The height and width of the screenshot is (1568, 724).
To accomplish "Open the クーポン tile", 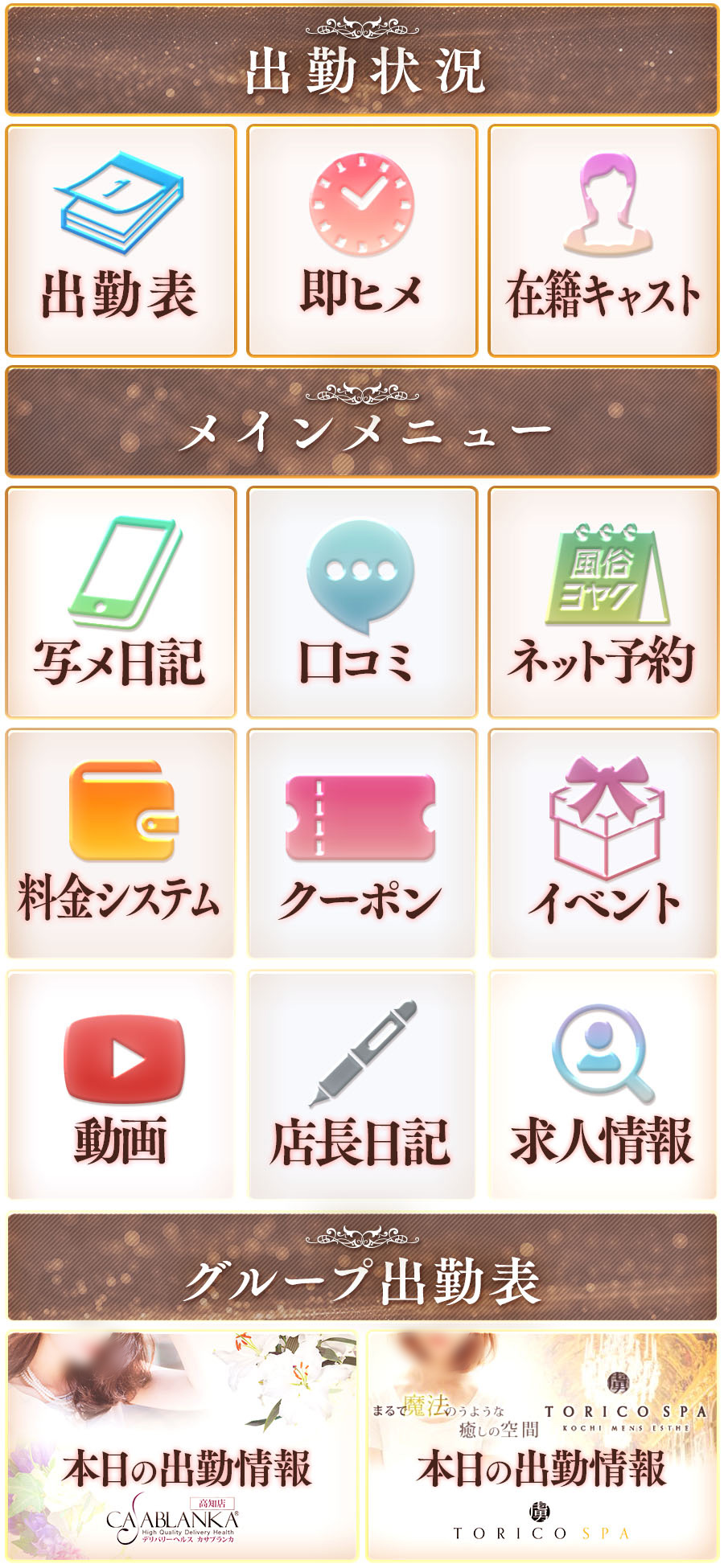I will tap(362, 844).
